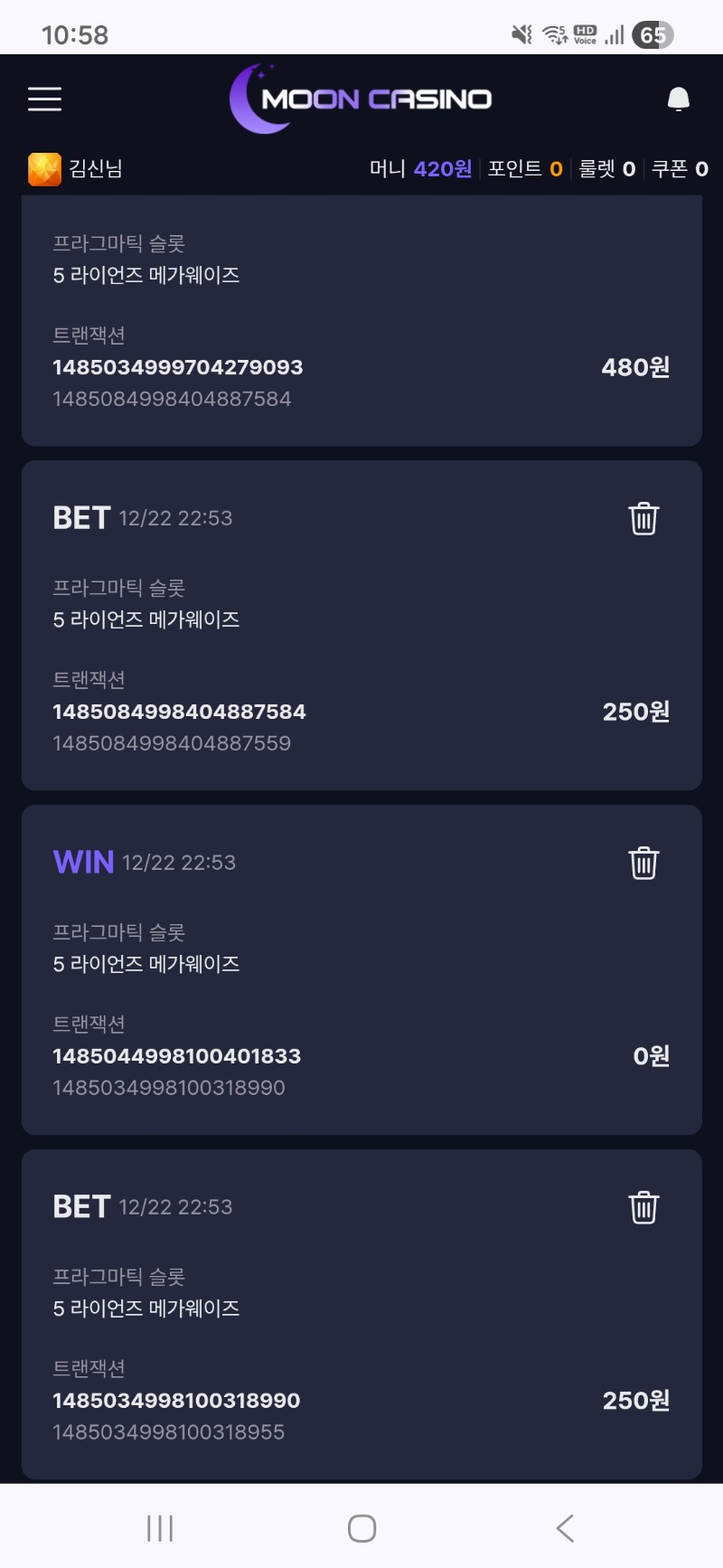The width and height of the screenshot is (723, 1568).
Task: Select transaction 1485084998404887584
Action: click(x=179, y=712)
